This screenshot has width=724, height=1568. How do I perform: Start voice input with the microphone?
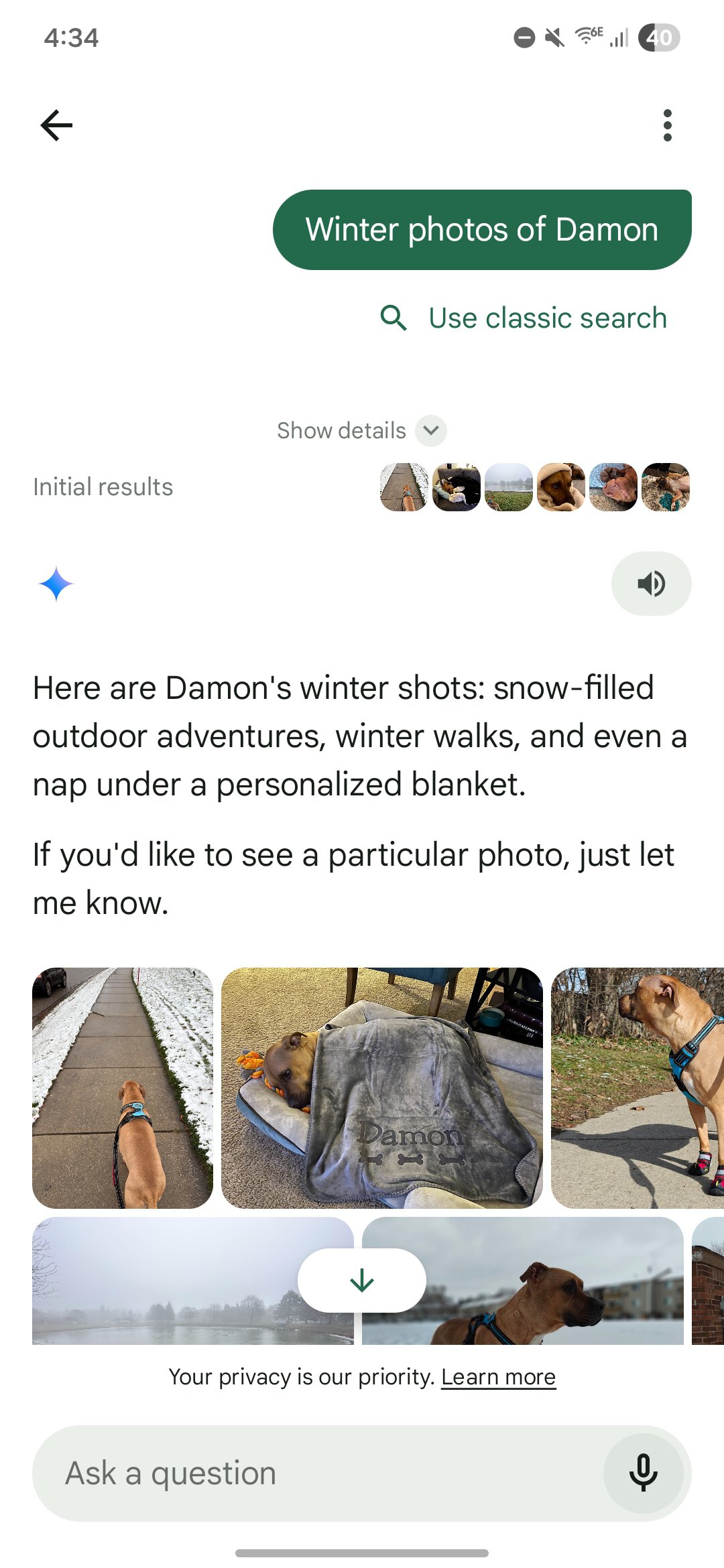click(x=643, y=1473)
